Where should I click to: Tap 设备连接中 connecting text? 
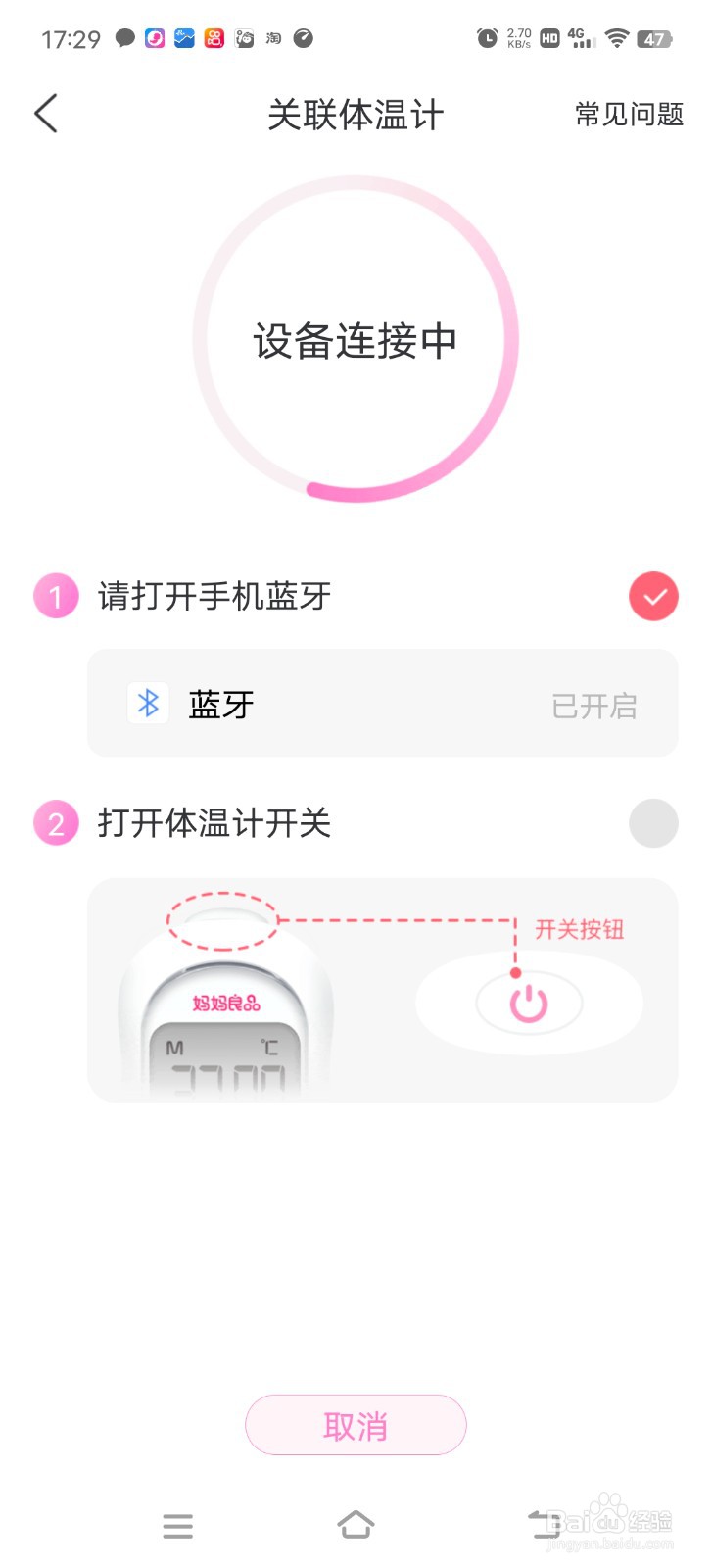[356, 341]
